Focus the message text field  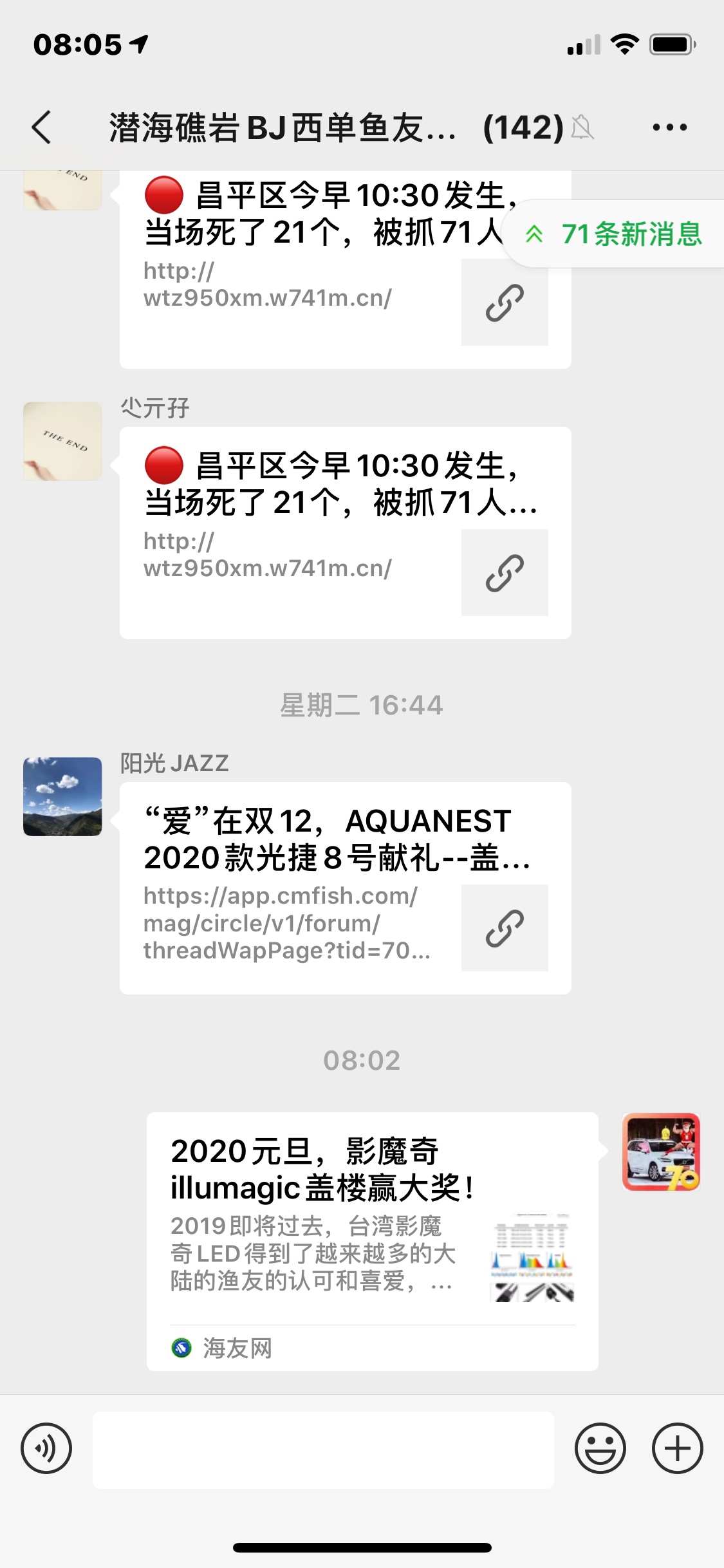click(323, 1450)
